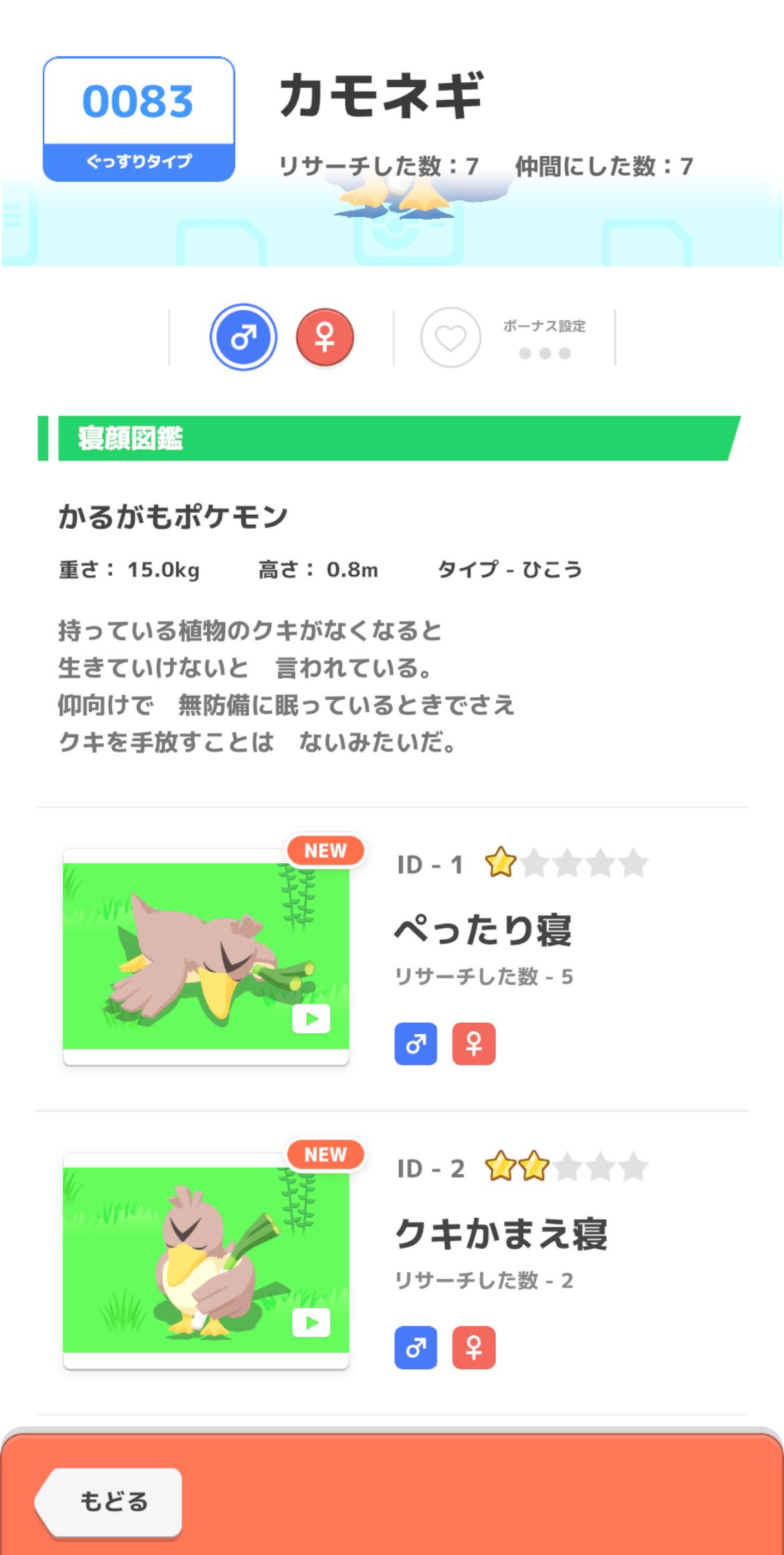Select the male gender button
This screenshot has height=1555, width=784.
(243, 337)
